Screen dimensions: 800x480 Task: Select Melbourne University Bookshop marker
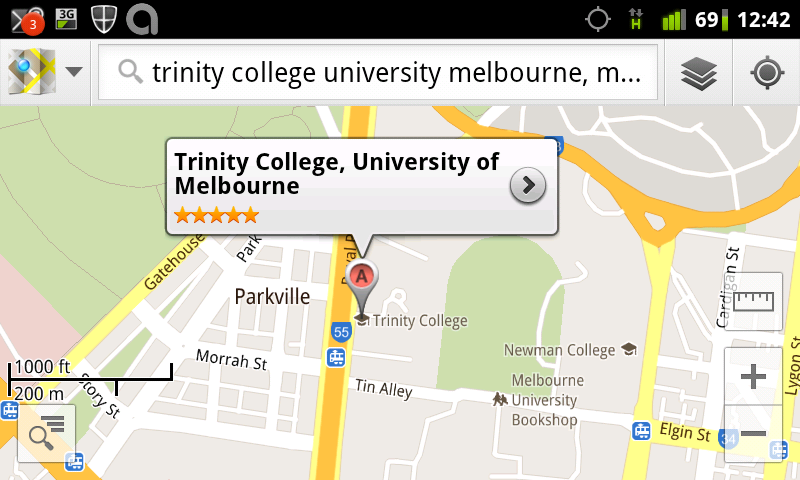(499, 399)
